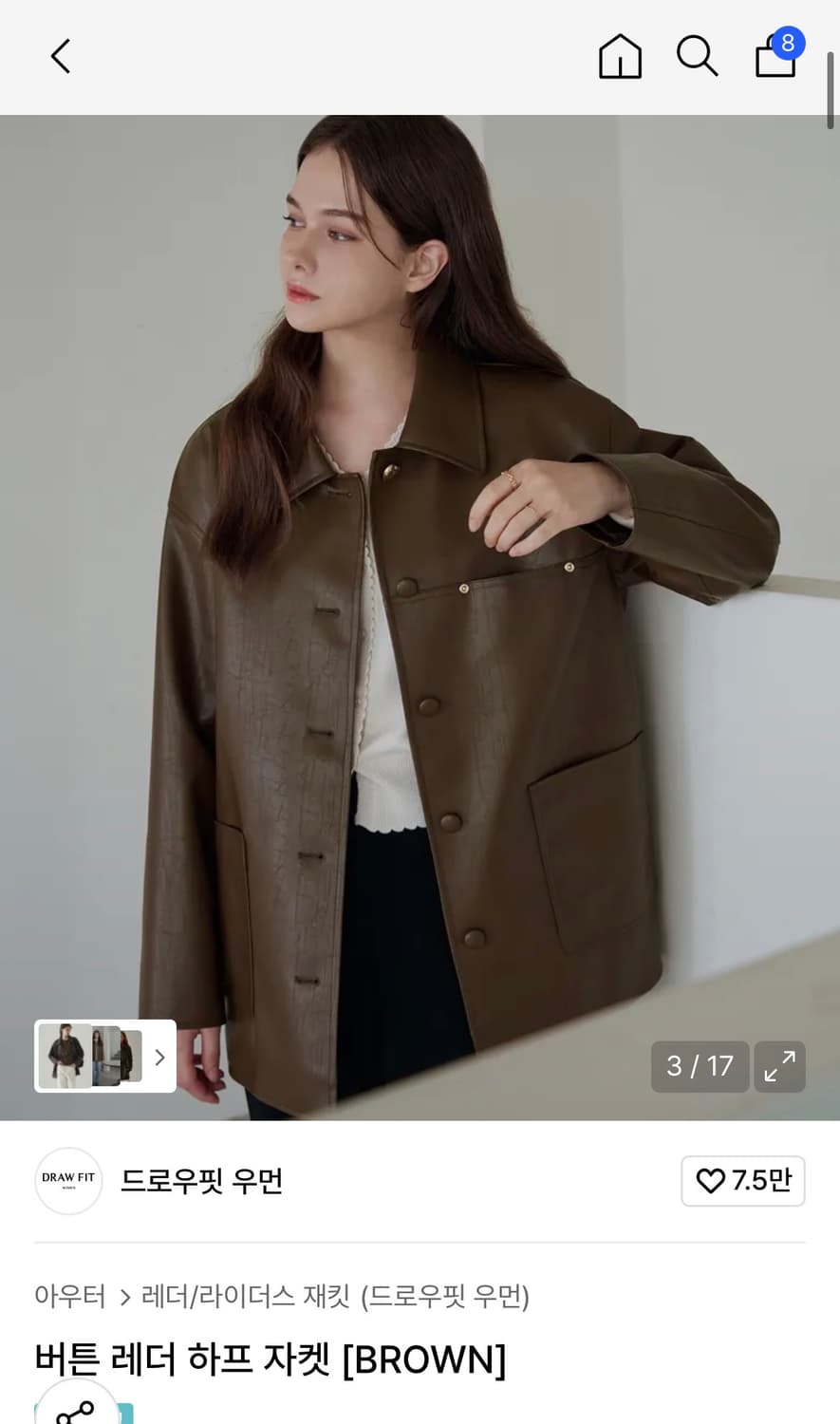The image size is (840, 1424).
Task: Expand product photo to fullscreen
Action: (x=779, y=1067)
